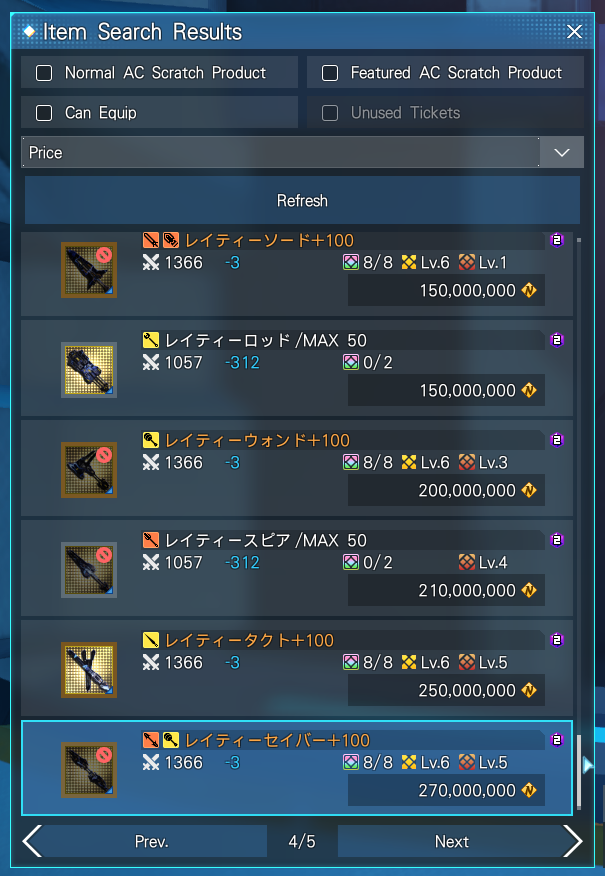Go to next results page
The height and width of the screenshot is (876, 605).
[452, 842]
